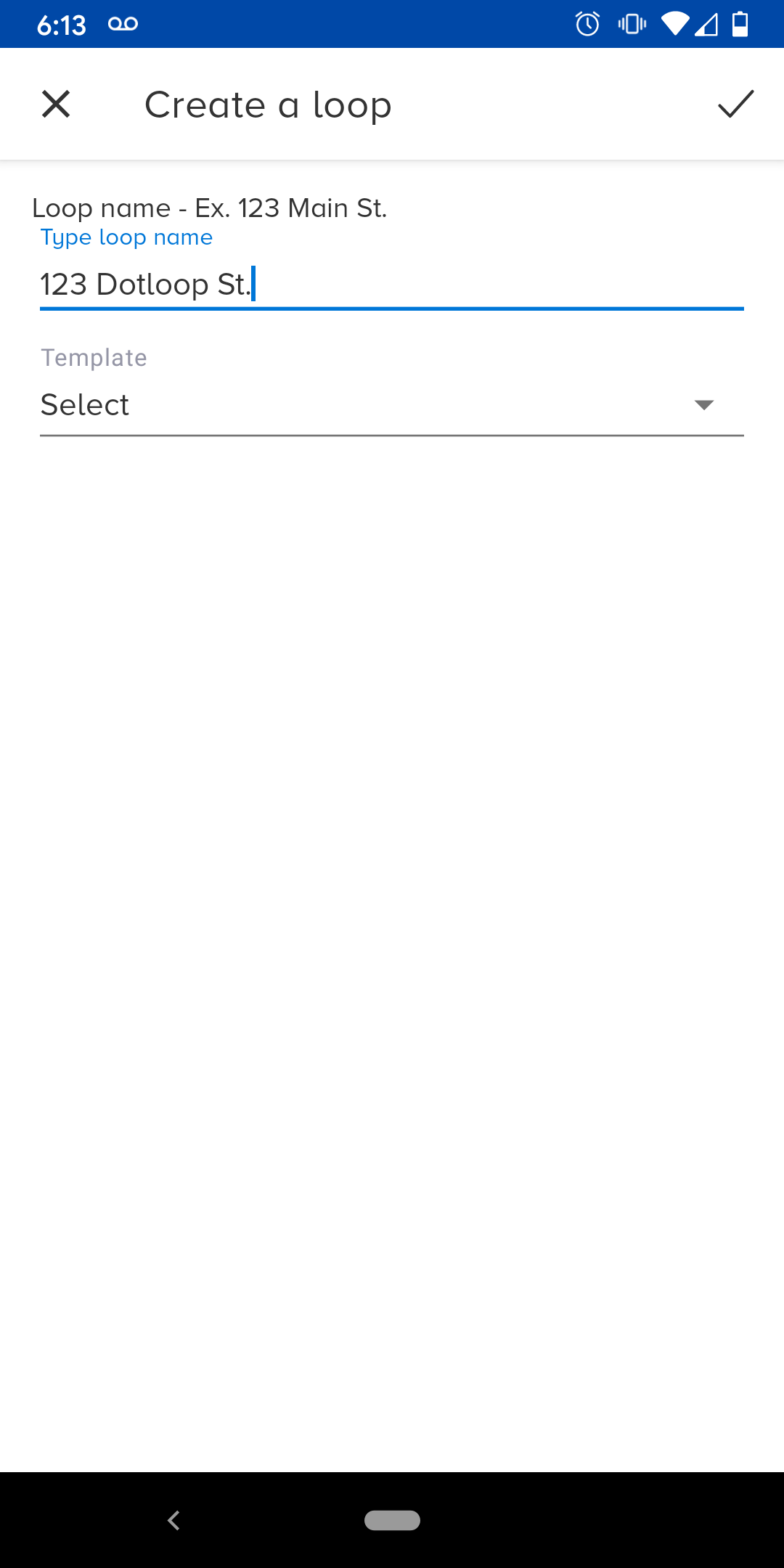
Task: Tap the Android back navigation arrow
Action: [x=175, y=1519]
